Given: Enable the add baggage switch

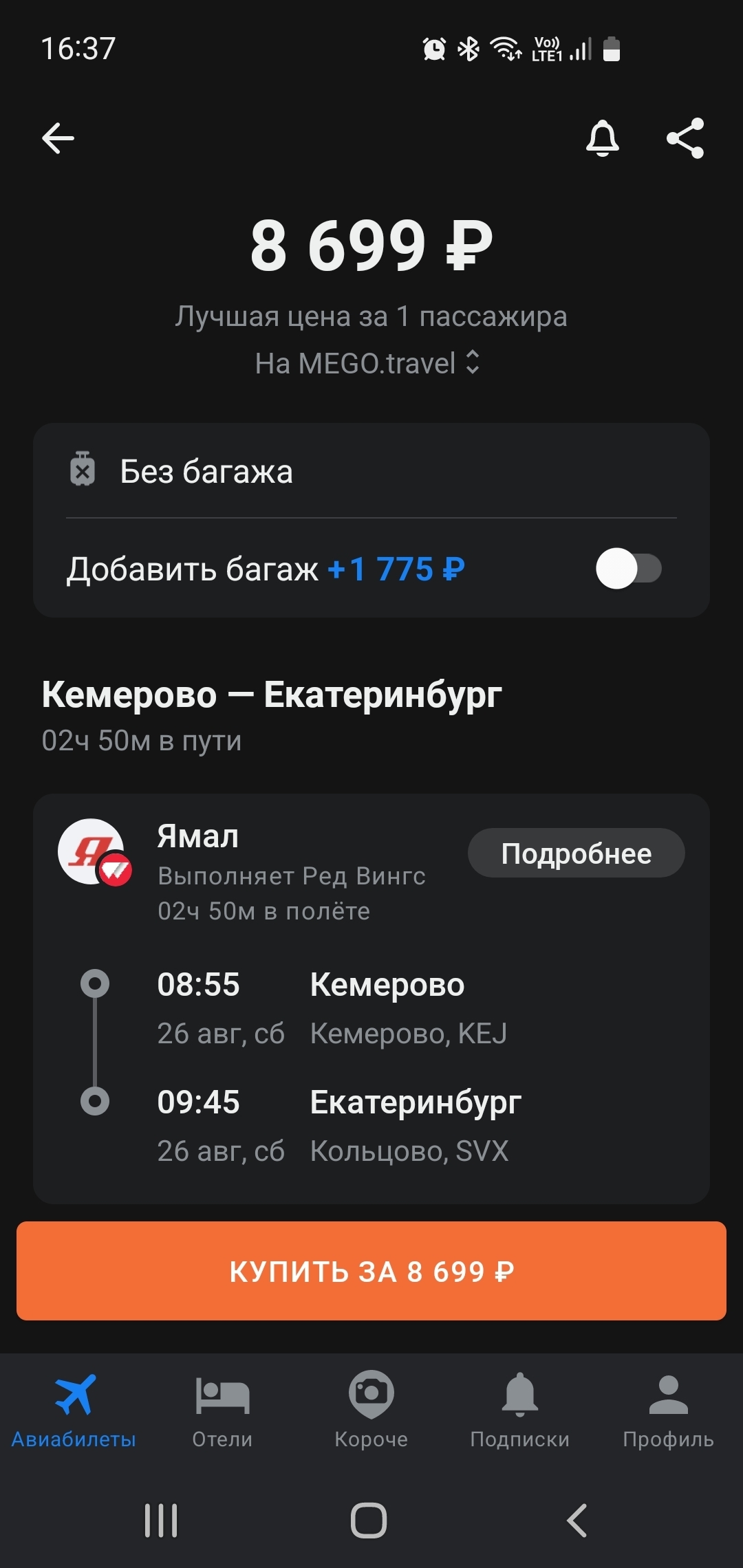Looking at the screenshot, I should pyautogui.click(x=628, y=569).
